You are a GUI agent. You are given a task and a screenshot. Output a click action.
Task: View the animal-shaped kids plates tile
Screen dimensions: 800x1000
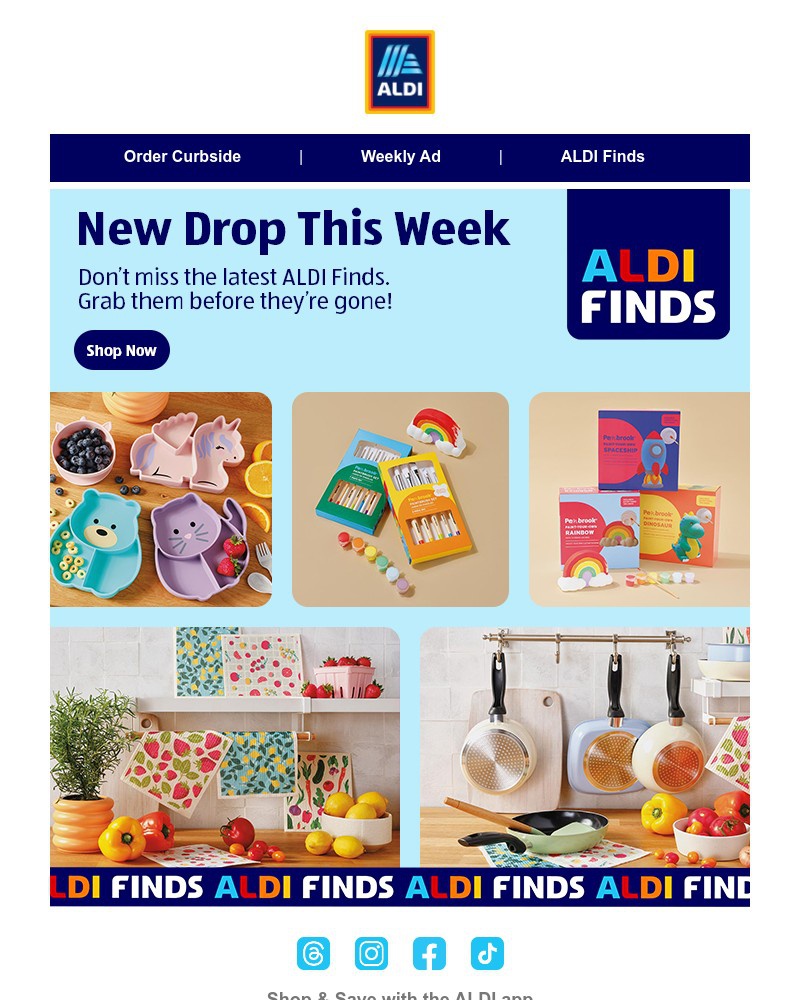(161, 499)
